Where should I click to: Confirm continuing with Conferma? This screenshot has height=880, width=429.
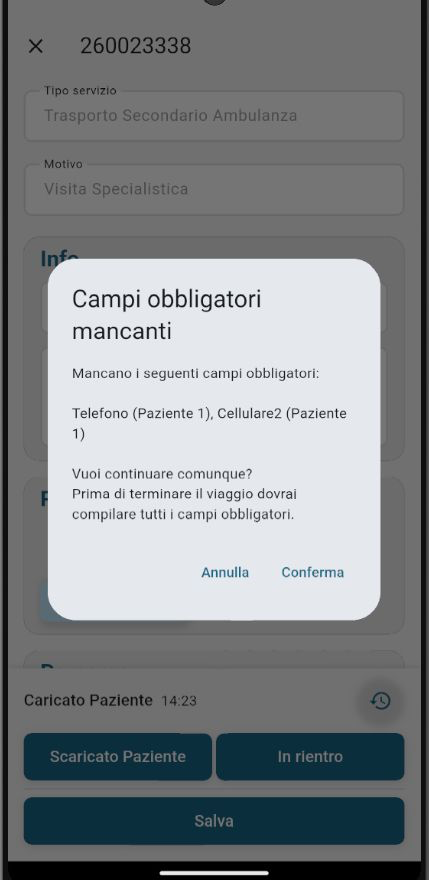[x=313, y=572]
